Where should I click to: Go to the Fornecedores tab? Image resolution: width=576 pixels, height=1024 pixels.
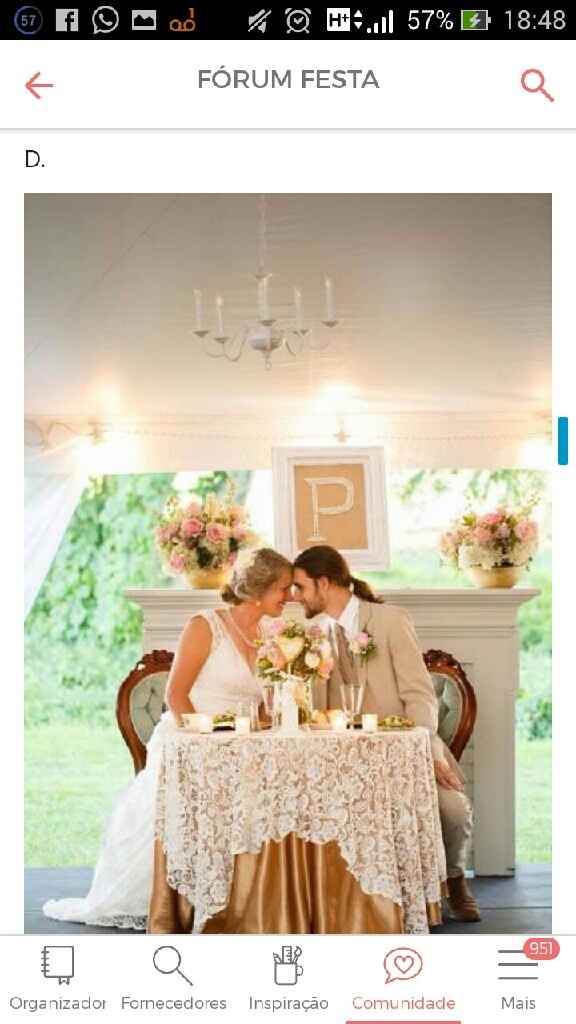click(x=173, y=978)
